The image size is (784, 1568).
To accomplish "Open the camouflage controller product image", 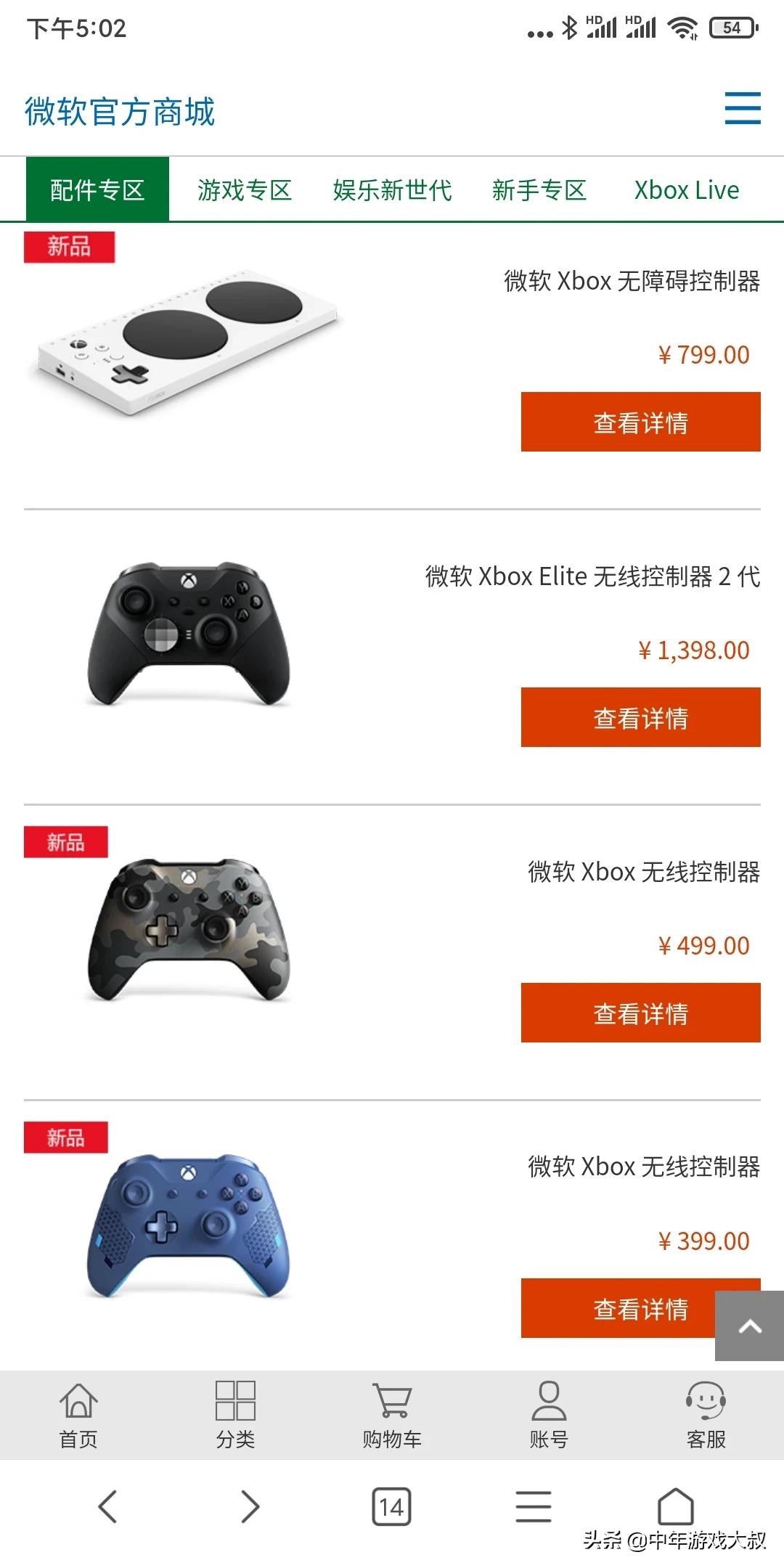I will (189, 929).
